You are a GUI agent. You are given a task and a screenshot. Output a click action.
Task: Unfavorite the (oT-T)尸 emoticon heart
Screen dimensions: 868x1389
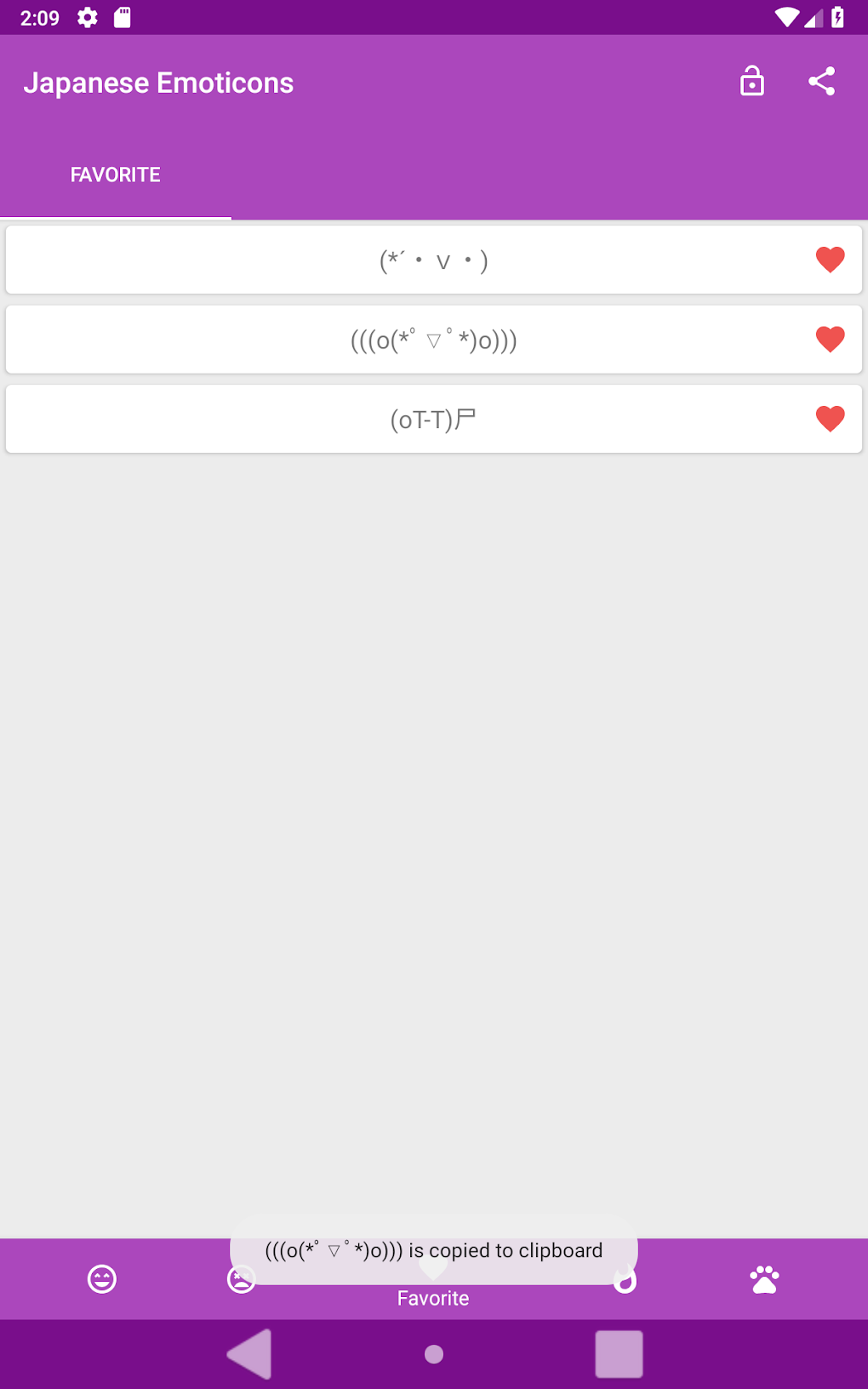tap(830, 419)
